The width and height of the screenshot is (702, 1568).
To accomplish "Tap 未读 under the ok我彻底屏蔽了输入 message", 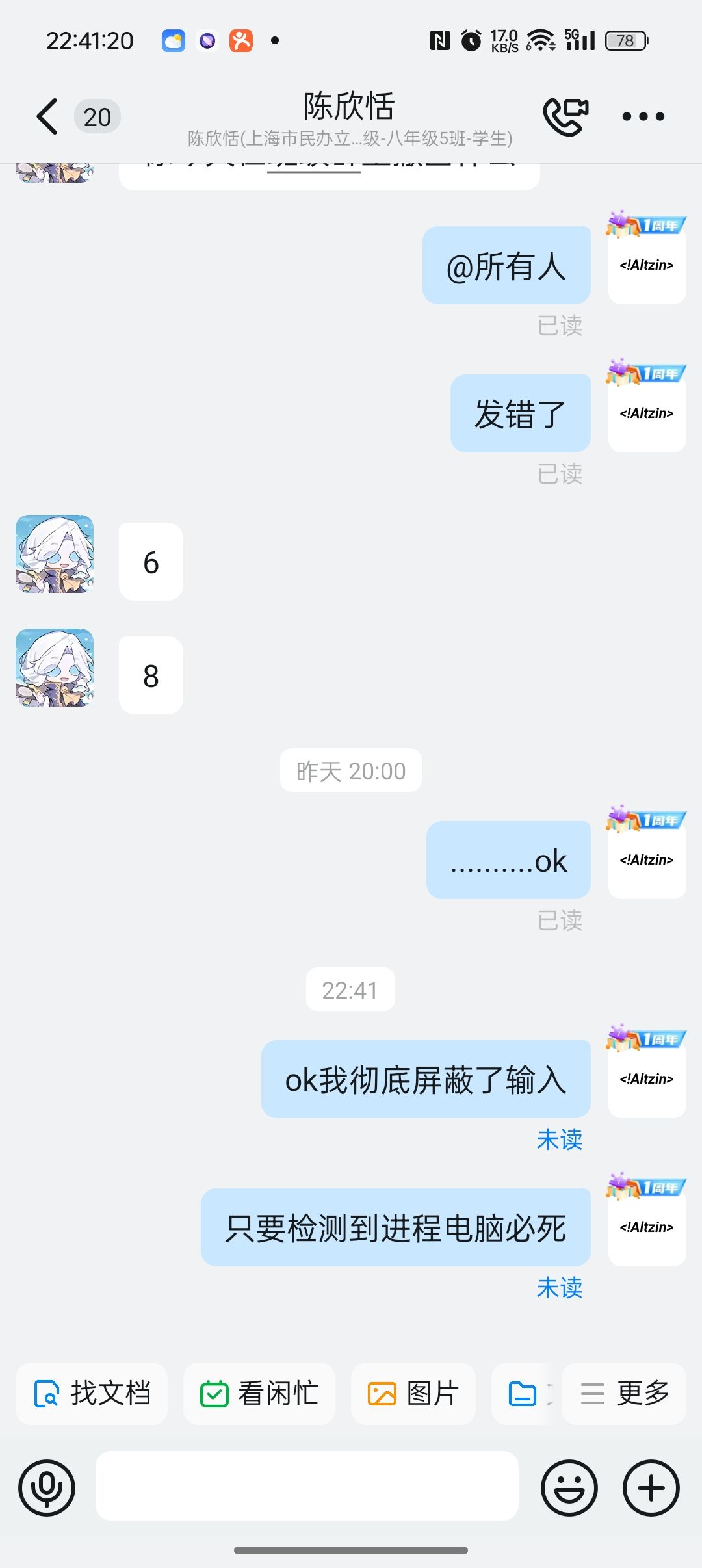I will (x=559, y=1140).
